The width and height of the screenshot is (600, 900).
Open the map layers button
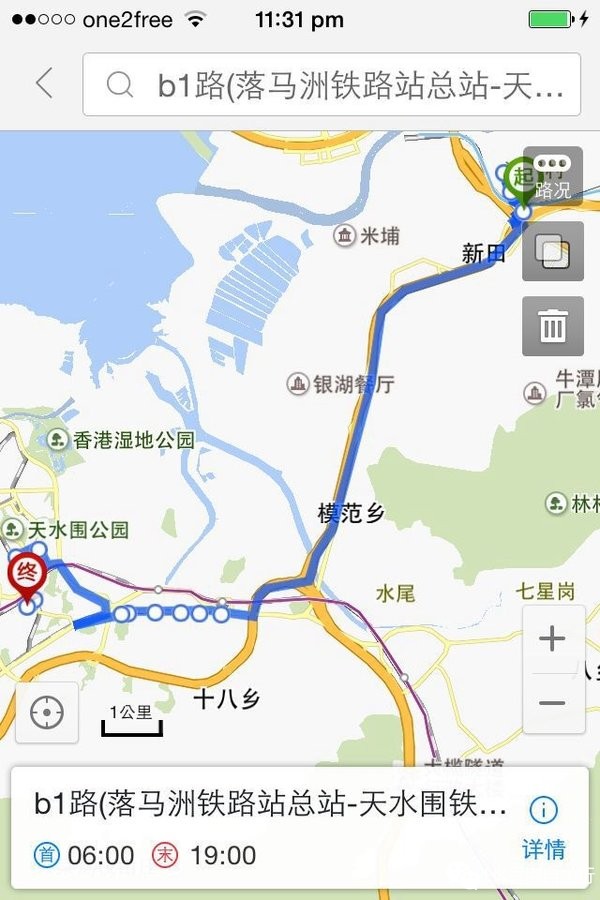(x=553, y=251)
